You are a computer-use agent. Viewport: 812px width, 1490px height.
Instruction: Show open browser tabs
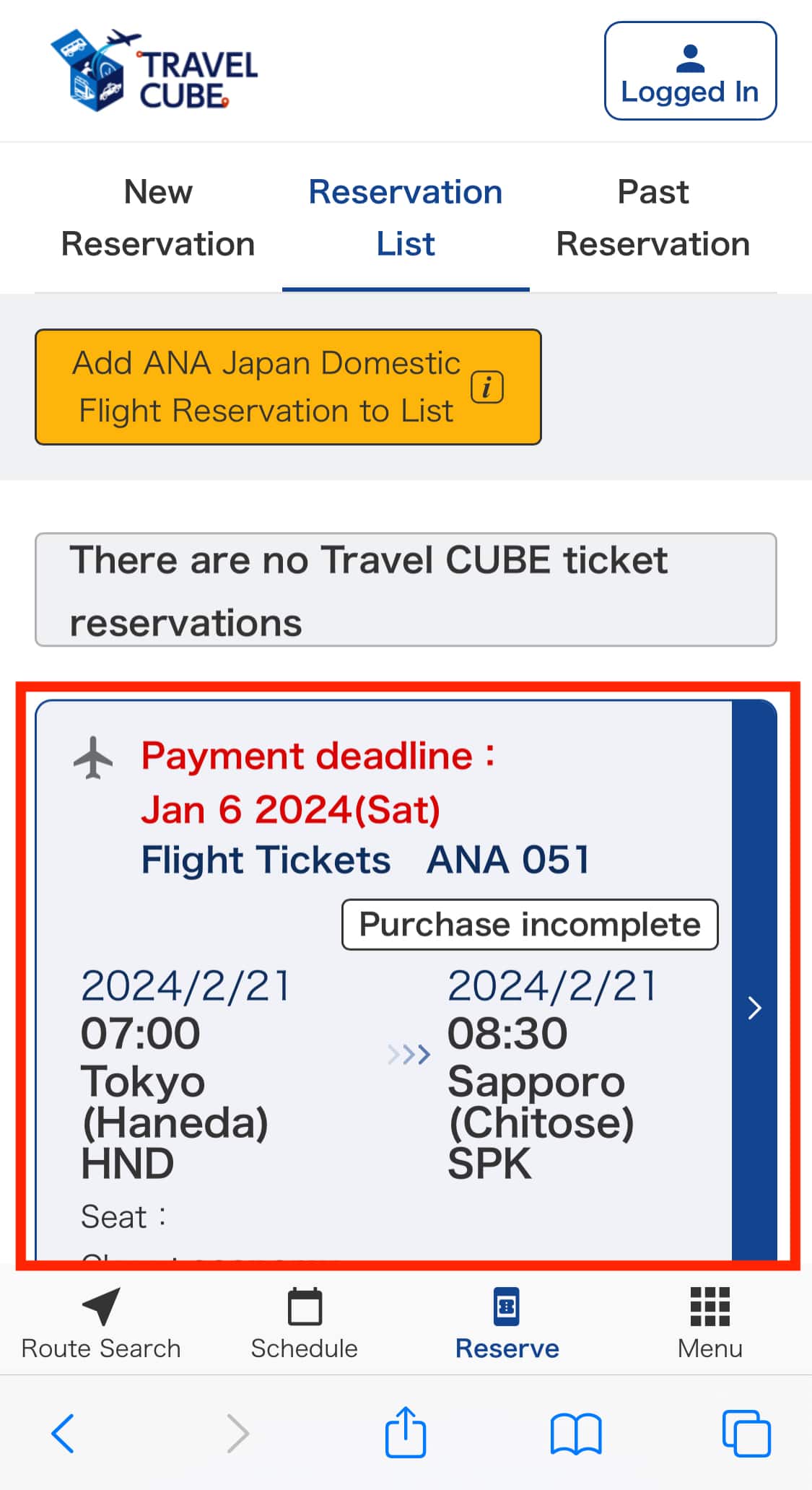746,1433
